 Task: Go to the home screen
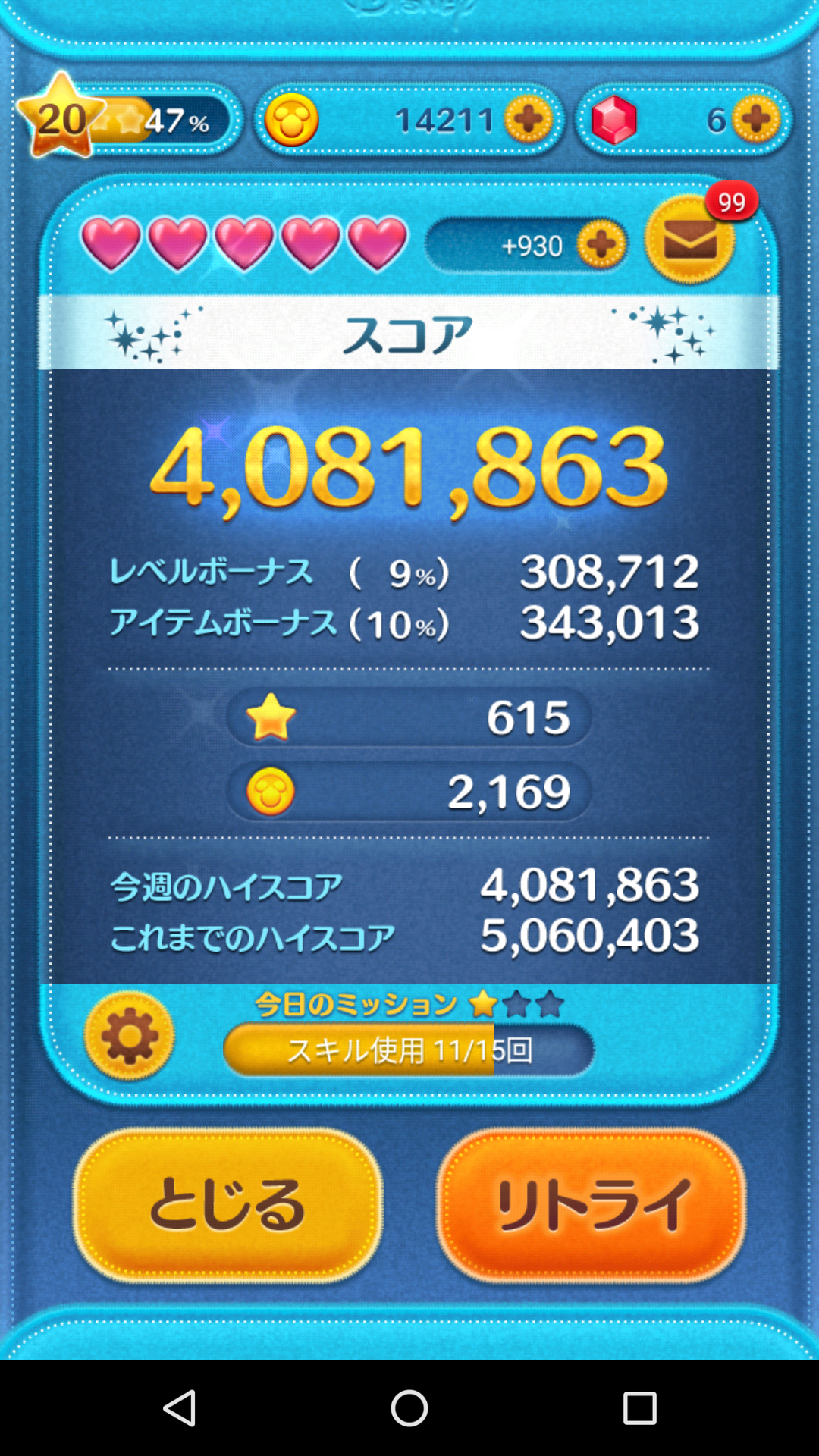coord(409,1408)
